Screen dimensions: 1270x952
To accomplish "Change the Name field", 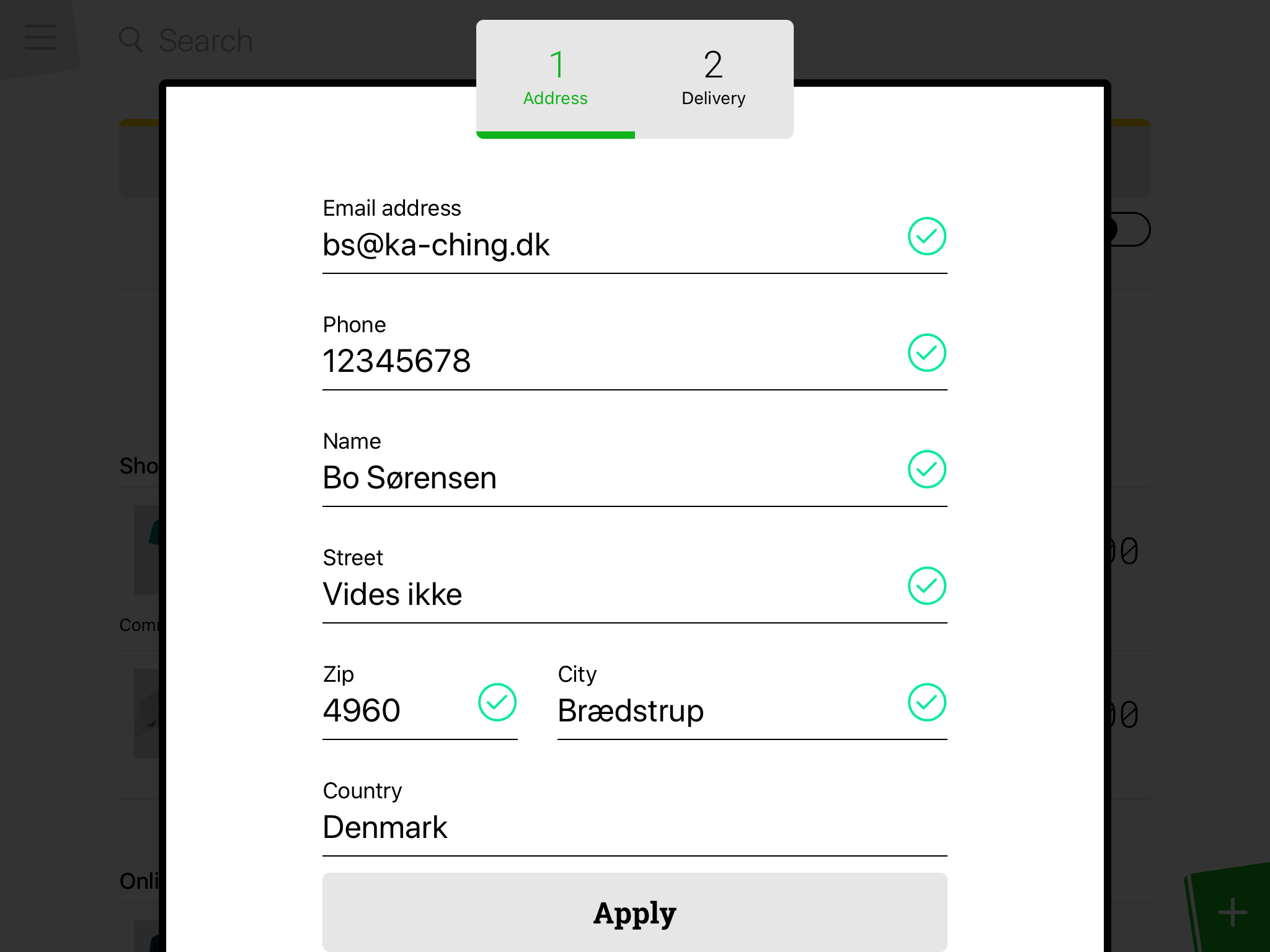I will coord(608,478).
